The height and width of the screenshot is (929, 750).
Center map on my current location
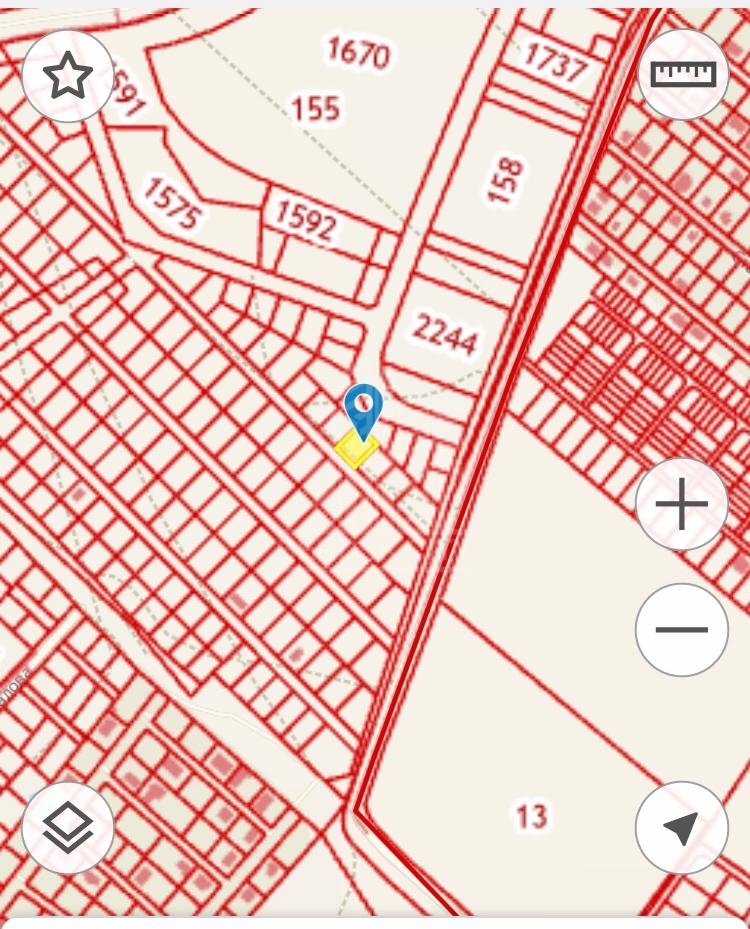coord(682,828)
